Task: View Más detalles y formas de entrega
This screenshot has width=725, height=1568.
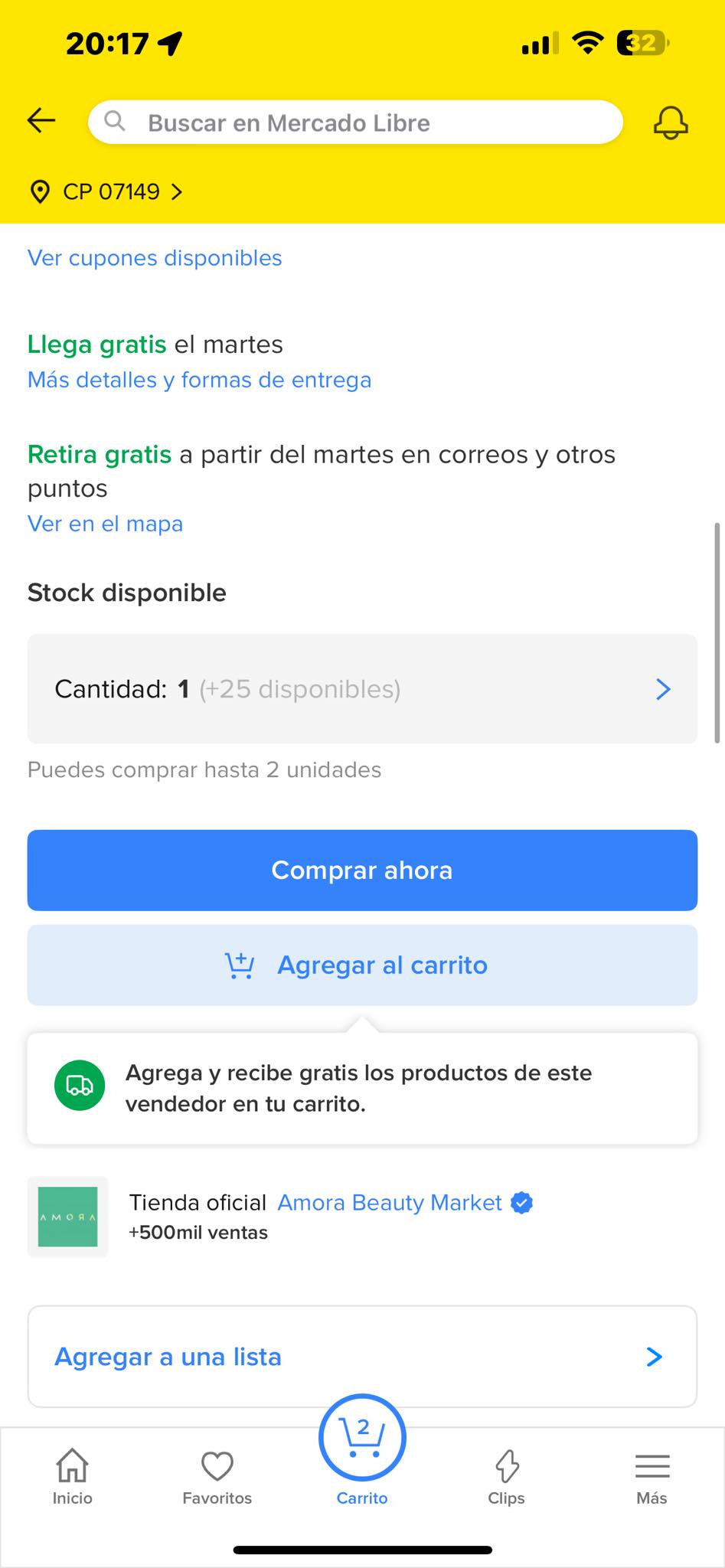Action: click(x=199, y=380)
